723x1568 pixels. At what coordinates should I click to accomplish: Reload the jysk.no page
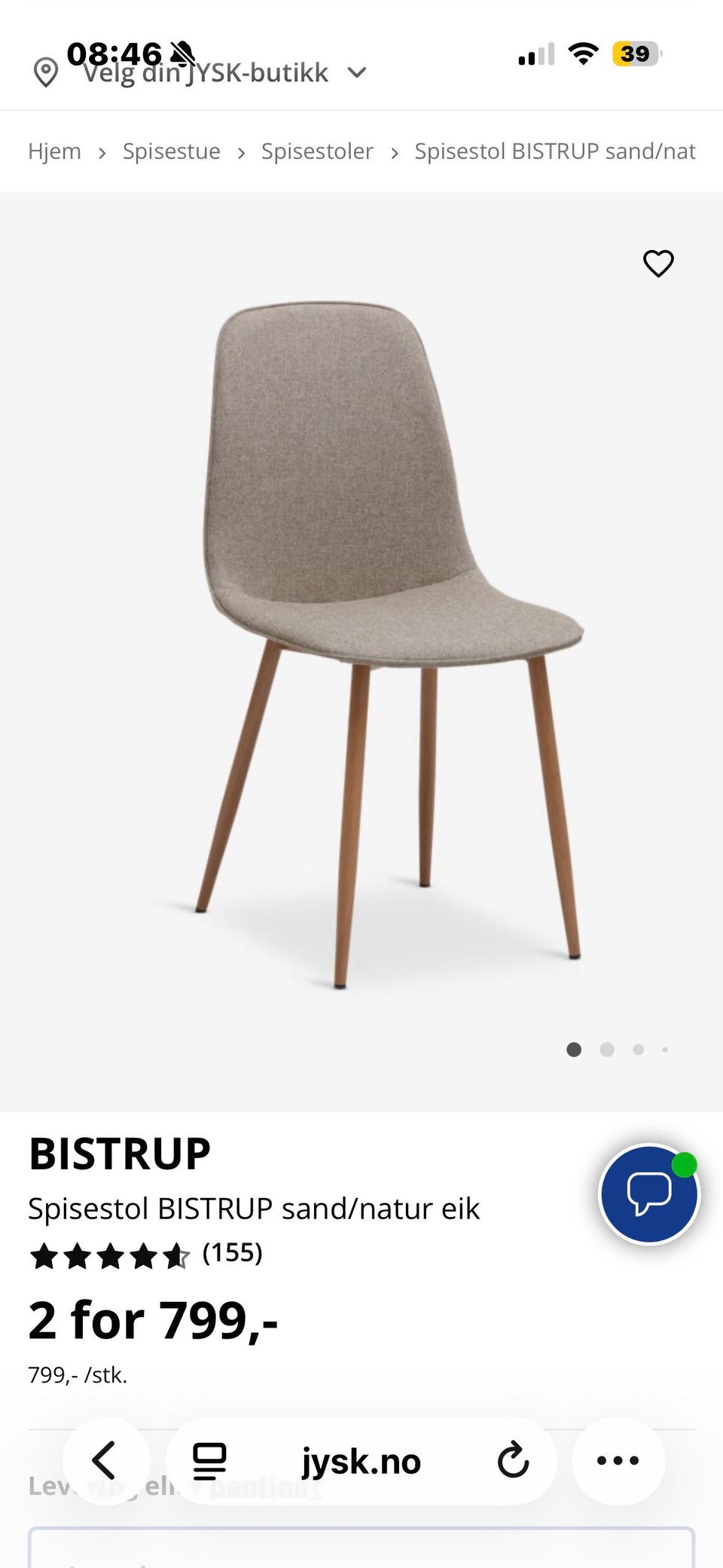(x=513, y=1461)
